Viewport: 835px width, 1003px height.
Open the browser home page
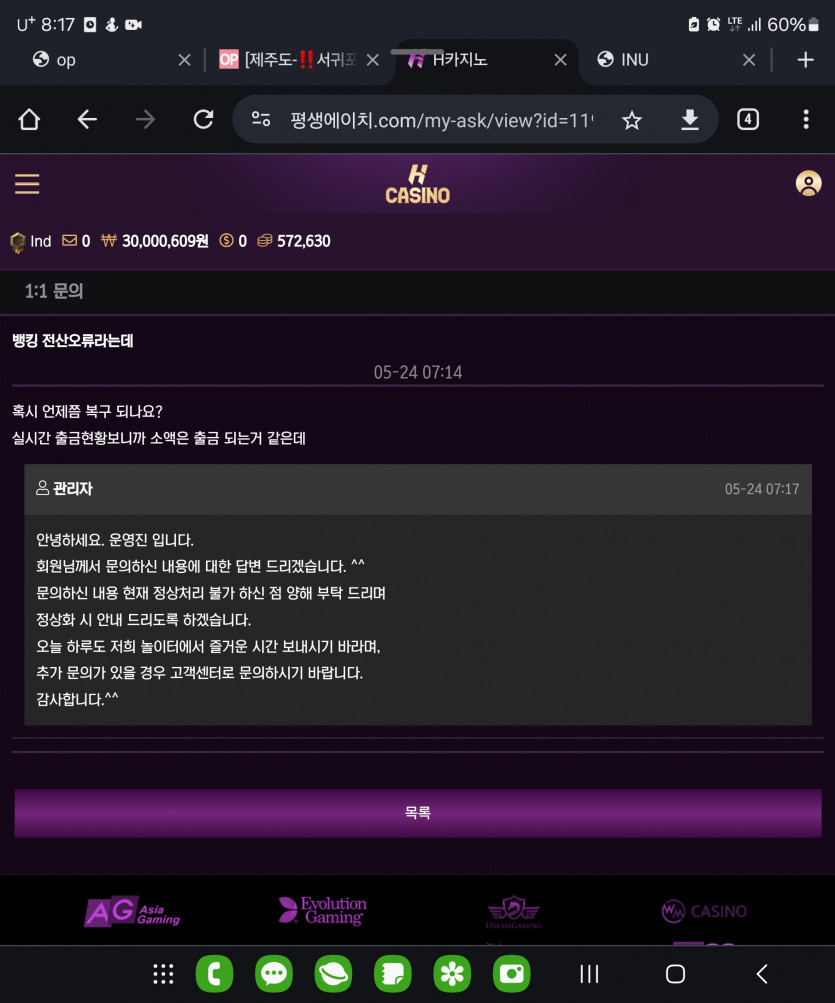coord(29,120)
